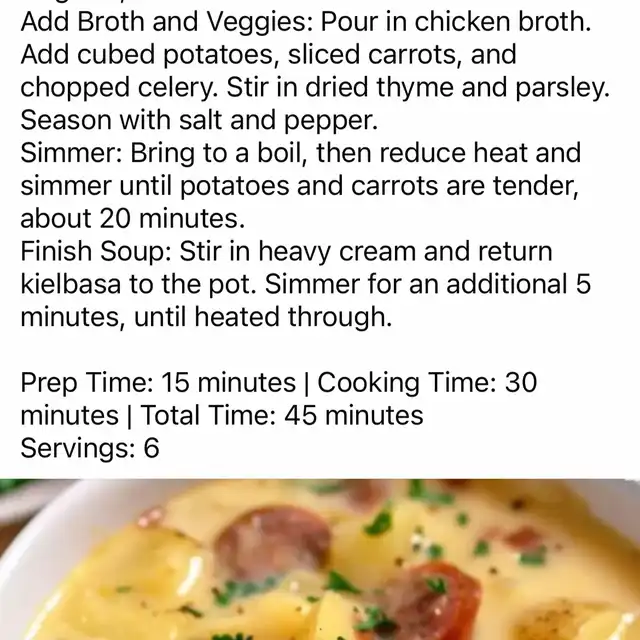
Task: Open the kielbasa soup photo below the recipe
Action: click(320, 560)
